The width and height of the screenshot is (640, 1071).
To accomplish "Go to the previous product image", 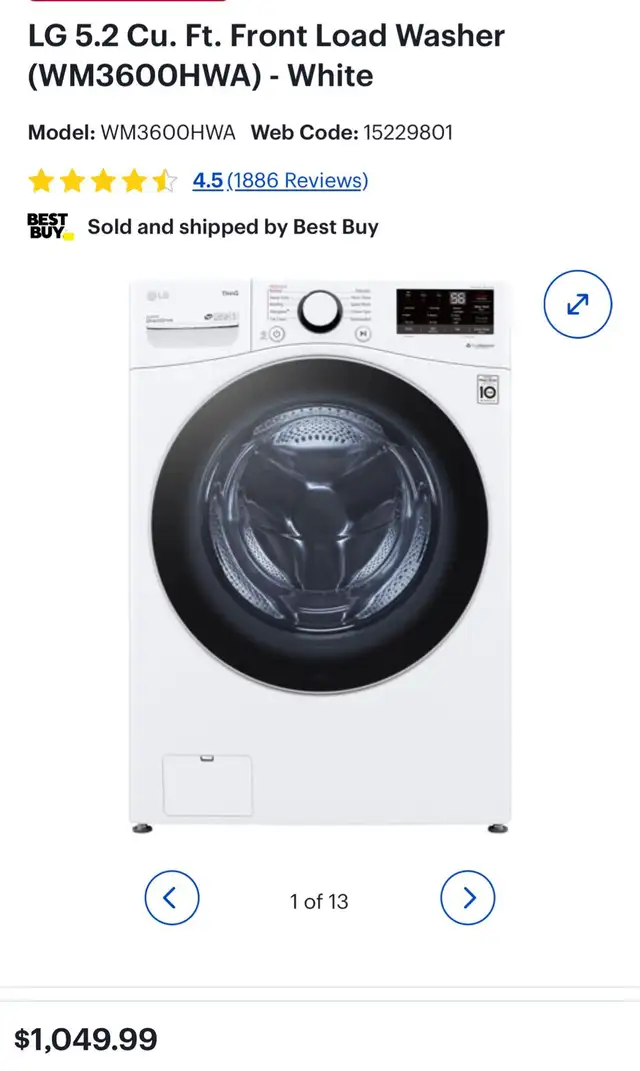I will 172,898.
